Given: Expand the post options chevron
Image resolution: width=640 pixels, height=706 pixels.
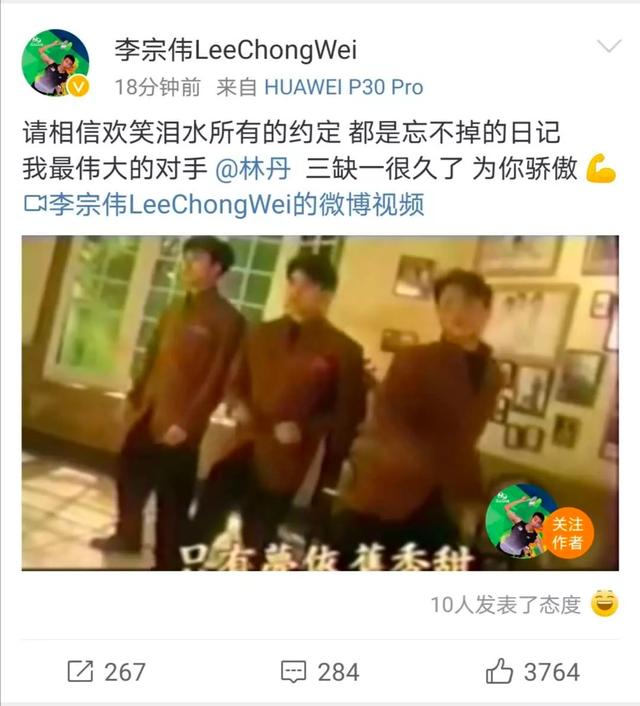Looking at the screenshot, I should [x=608, y=49].
